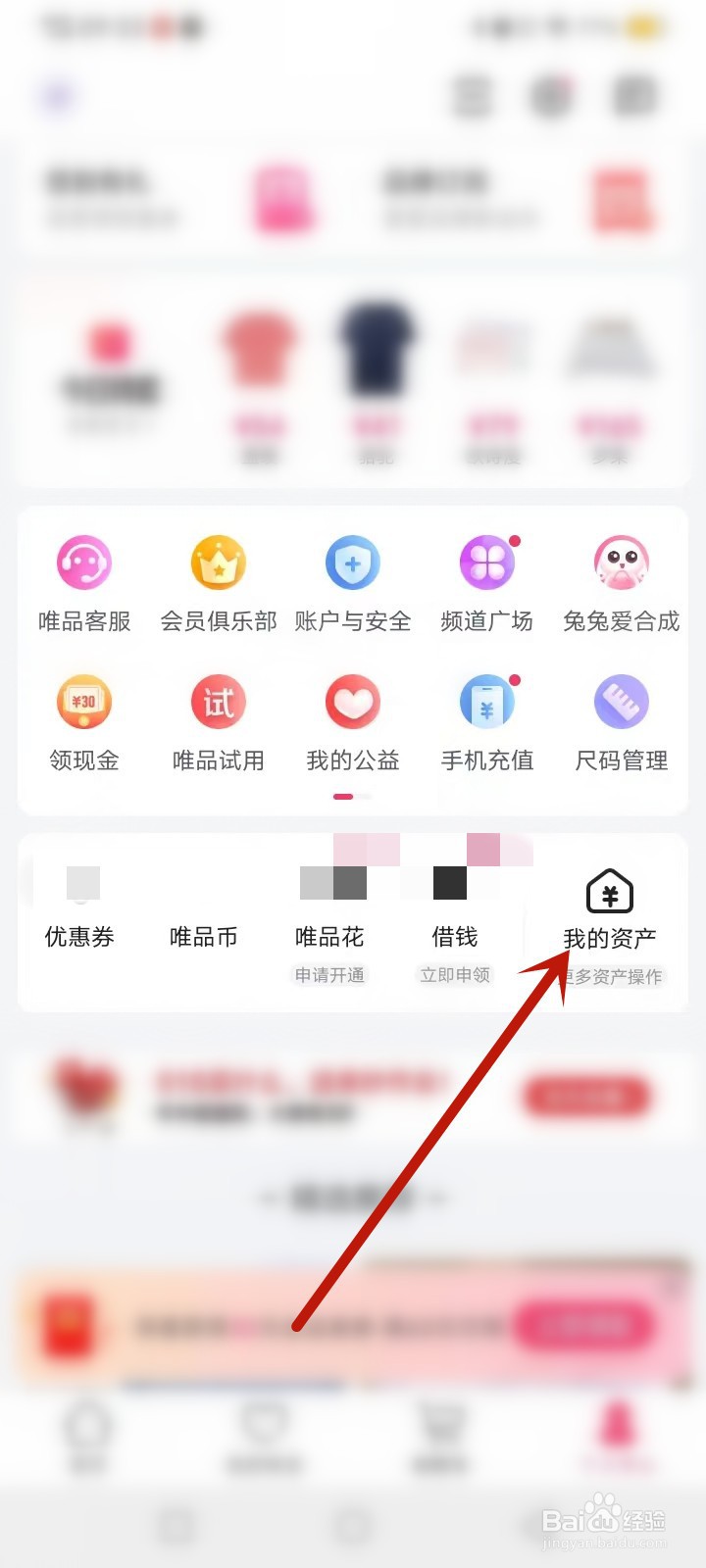Open the 会员俱乐部 crown icon
706x1568 pixels.
click(x=218, y=580)
